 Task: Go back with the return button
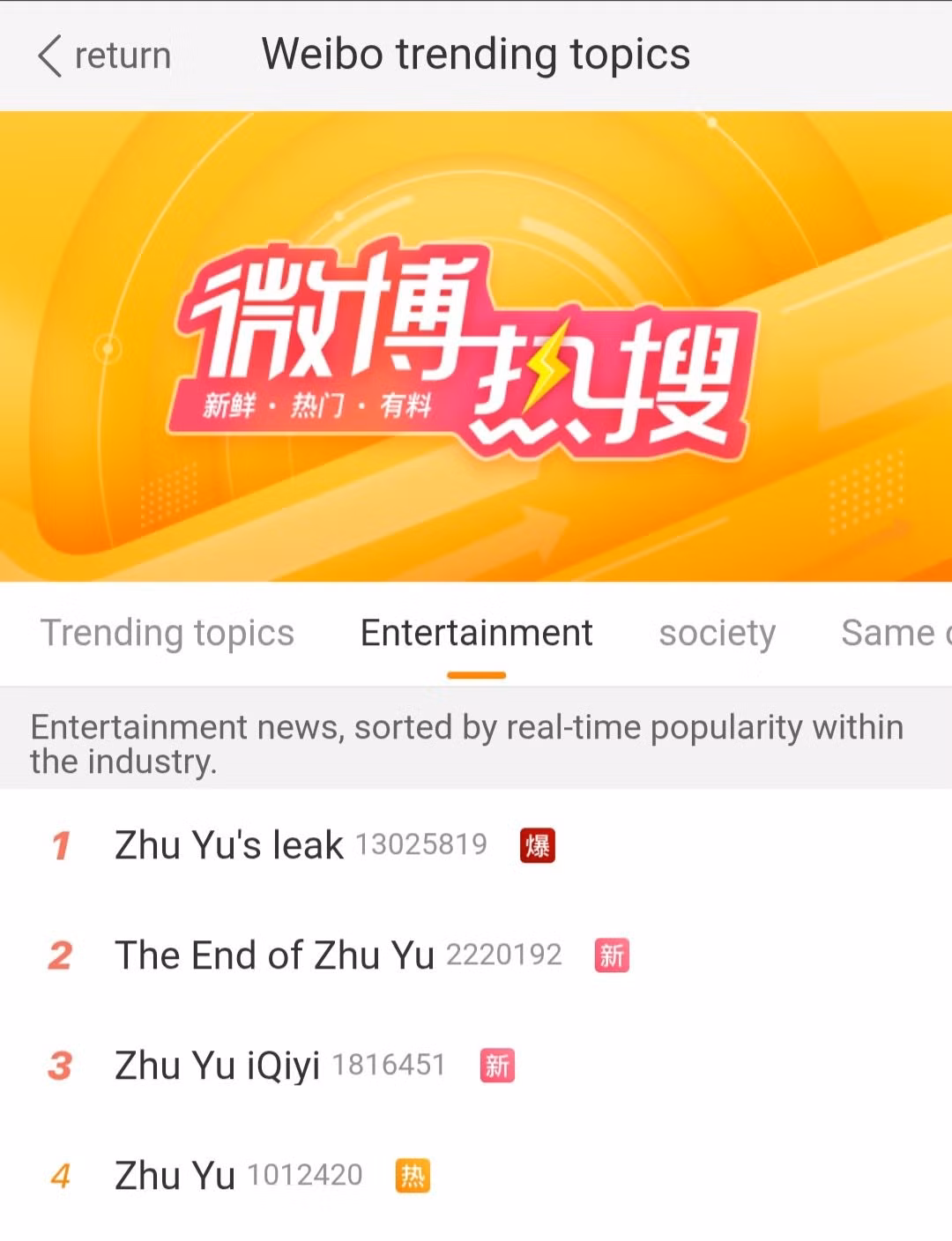104,56
